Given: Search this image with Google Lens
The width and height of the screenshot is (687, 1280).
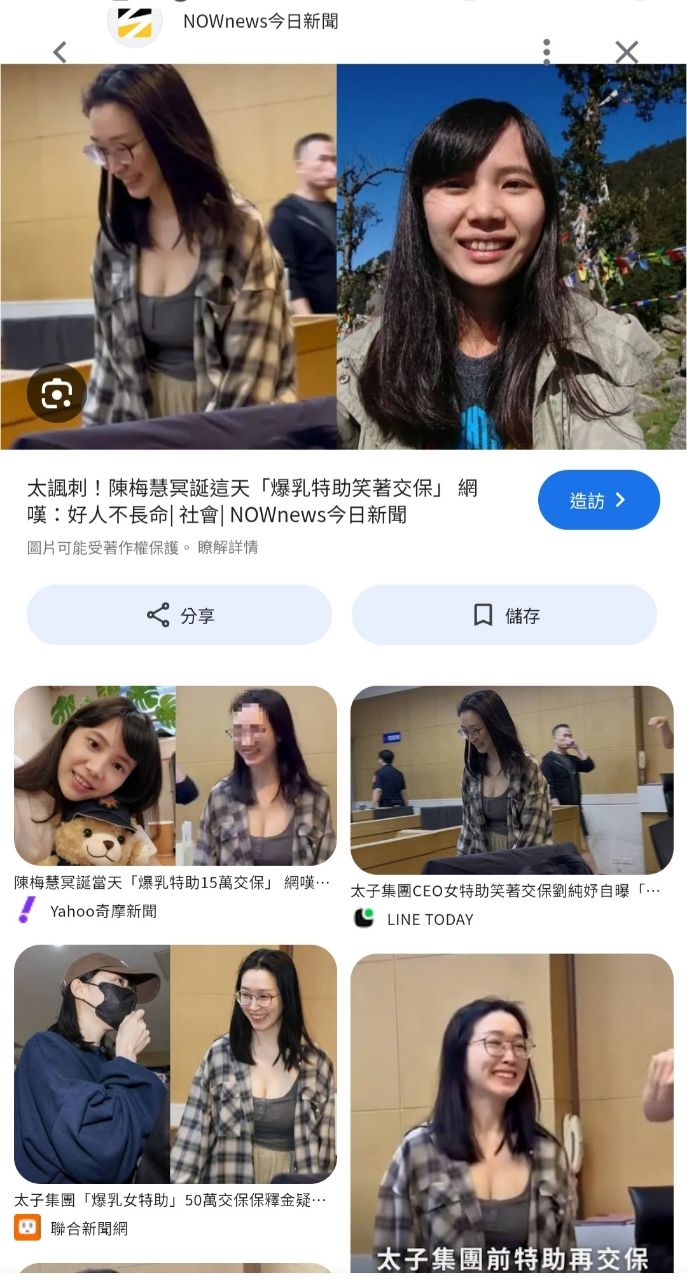Looking at the screenshot, I should tap(56, 394).
